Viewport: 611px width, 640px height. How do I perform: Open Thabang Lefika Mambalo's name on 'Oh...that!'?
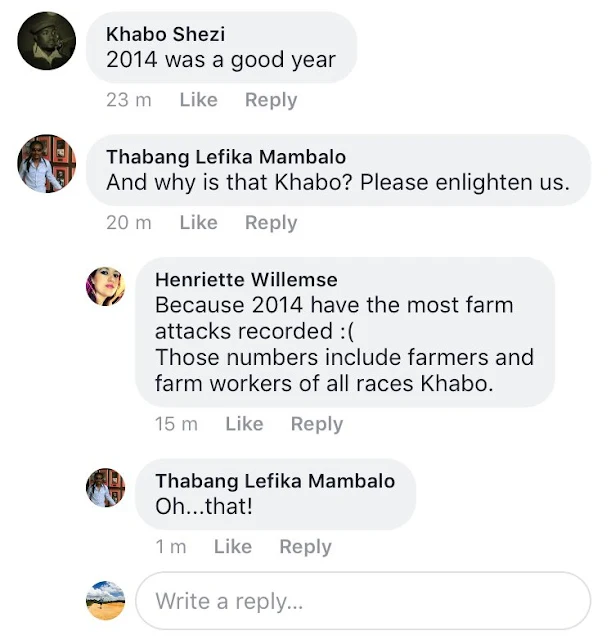275,481
